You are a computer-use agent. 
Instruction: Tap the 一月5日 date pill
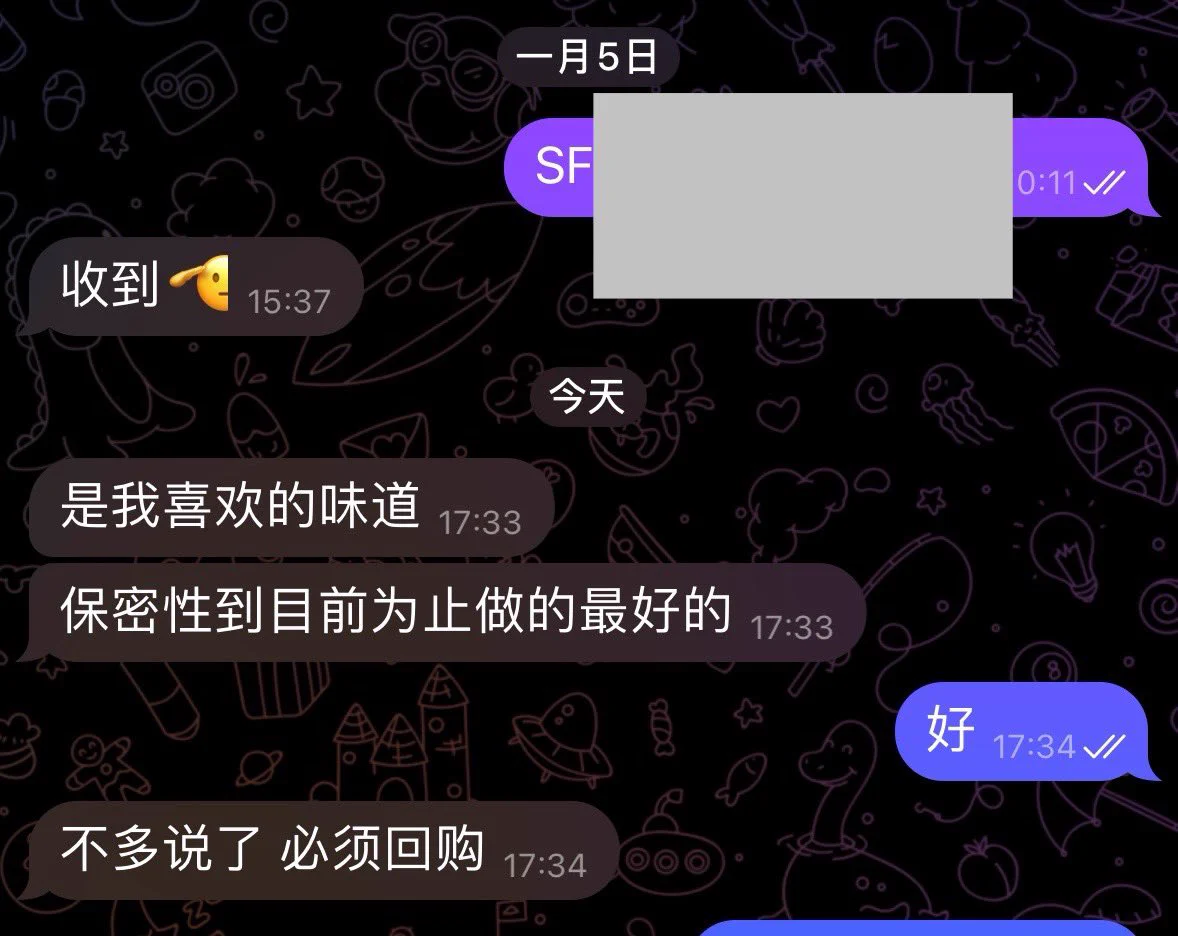pyautogui.click(x=587, y=58)
